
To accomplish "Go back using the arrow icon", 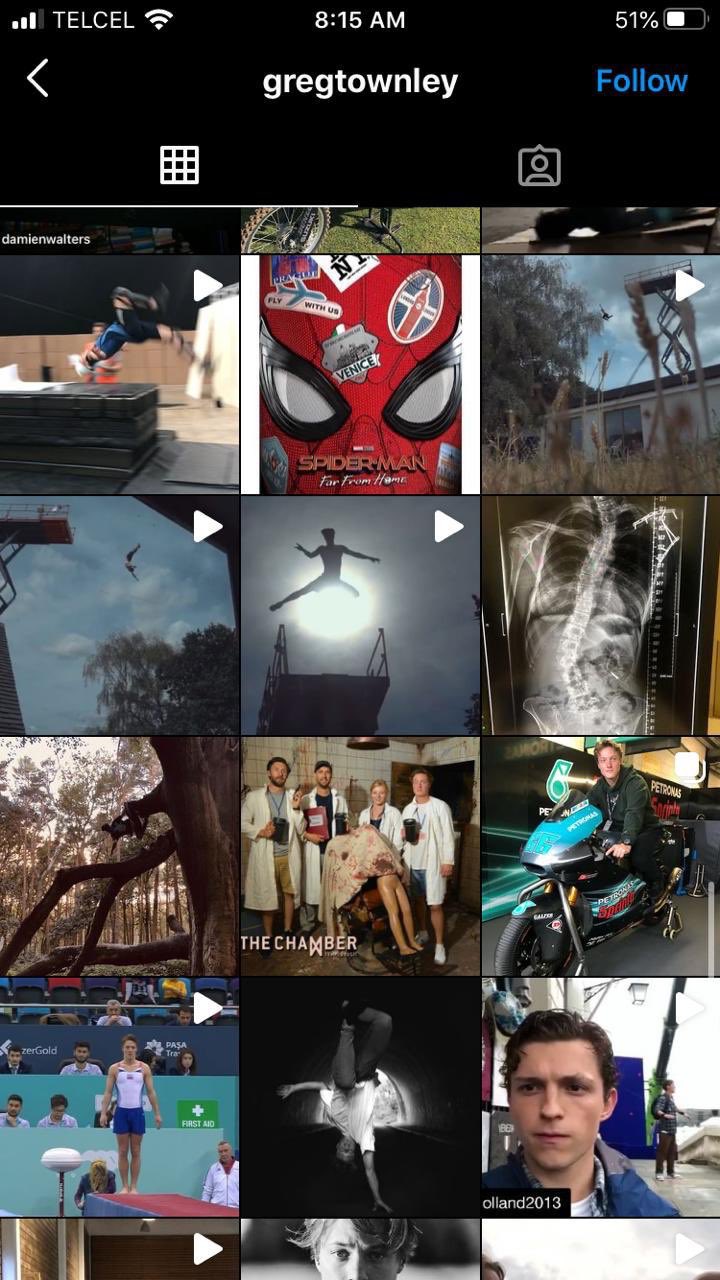I will (37, 79).
